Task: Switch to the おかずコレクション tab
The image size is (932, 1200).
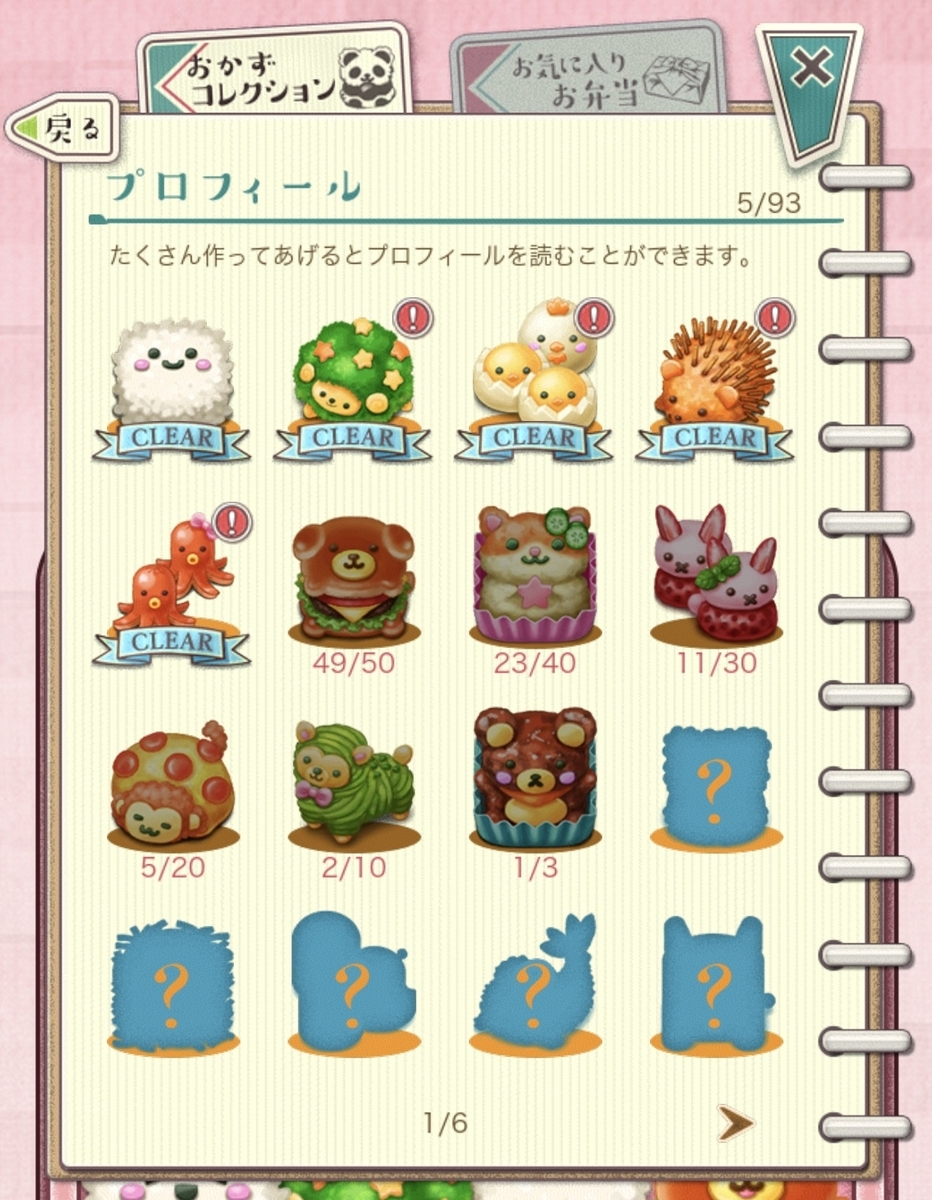Action: (276, 73)
